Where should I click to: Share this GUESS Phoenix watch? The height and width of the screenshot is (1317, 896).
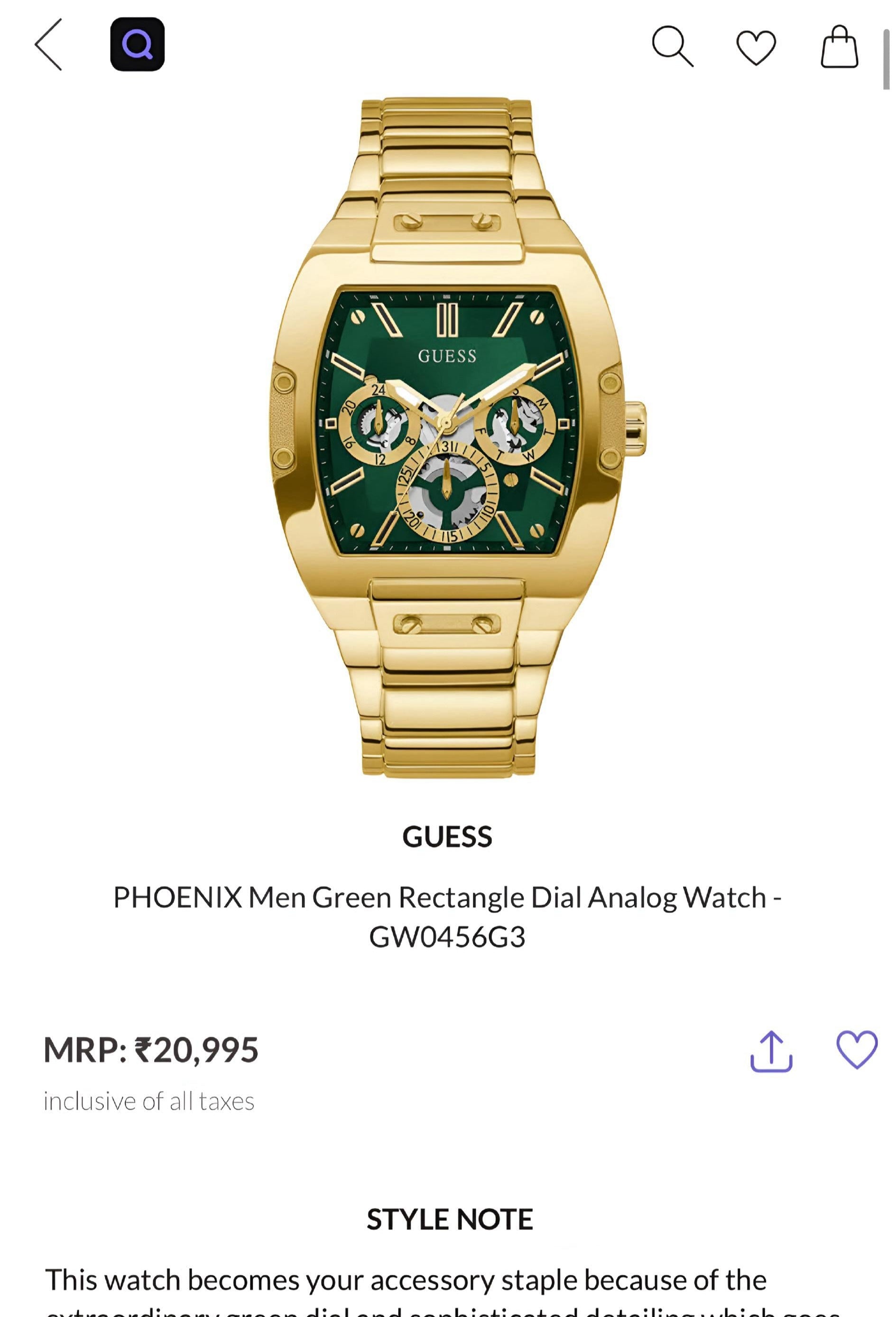pos(771,1051)
